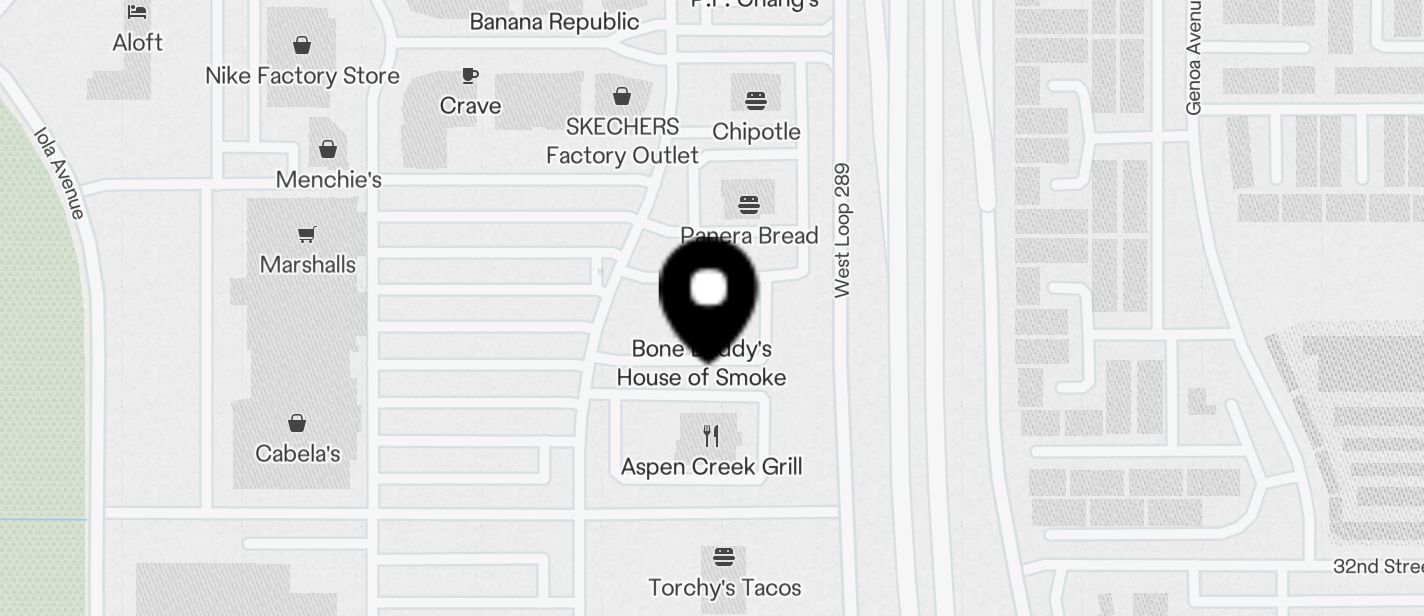Select Aspen Creek Grill on the map
The width and height of the screenshot is (1424, 616).
coord(711,436)
